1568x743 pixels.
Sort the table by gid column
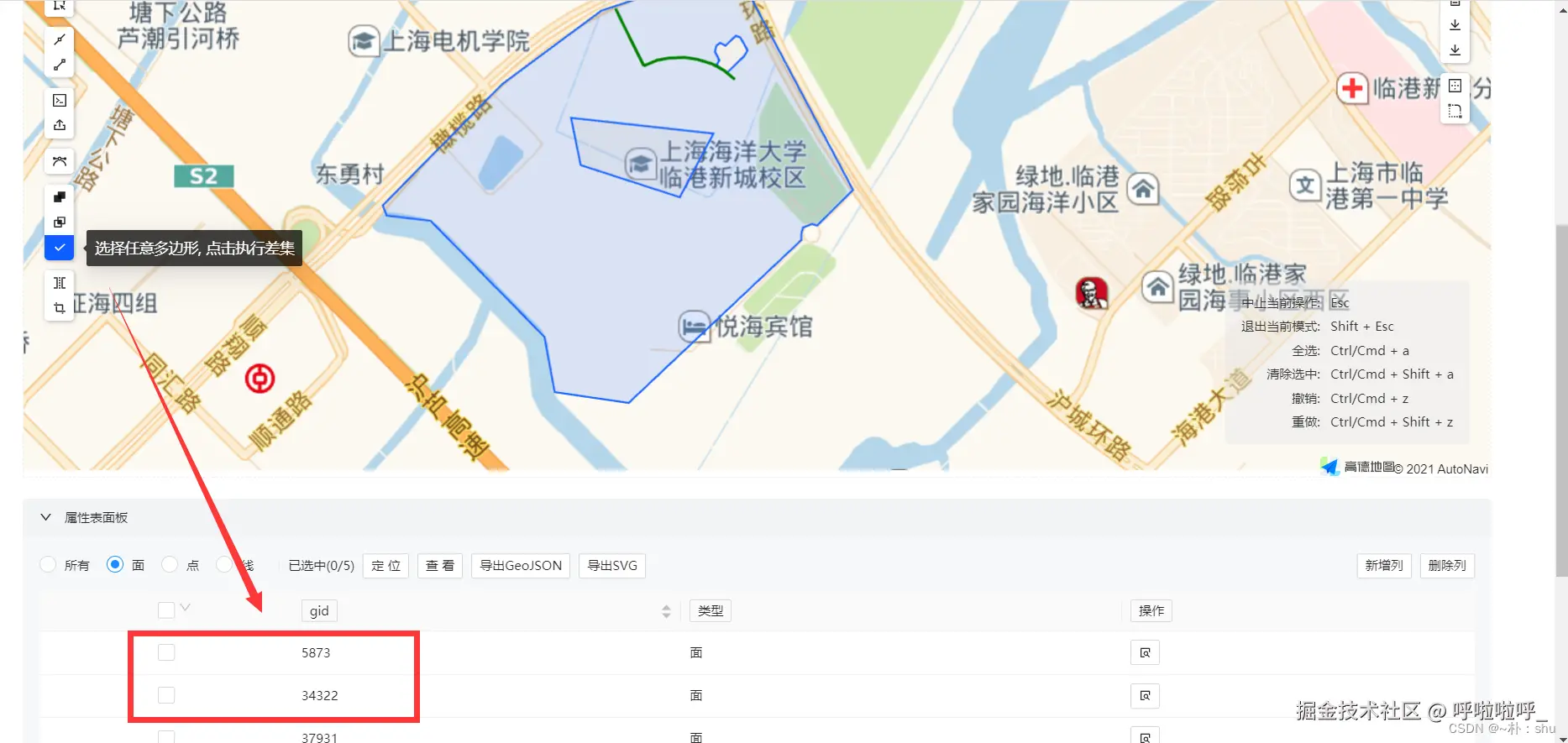pos(666,611)
